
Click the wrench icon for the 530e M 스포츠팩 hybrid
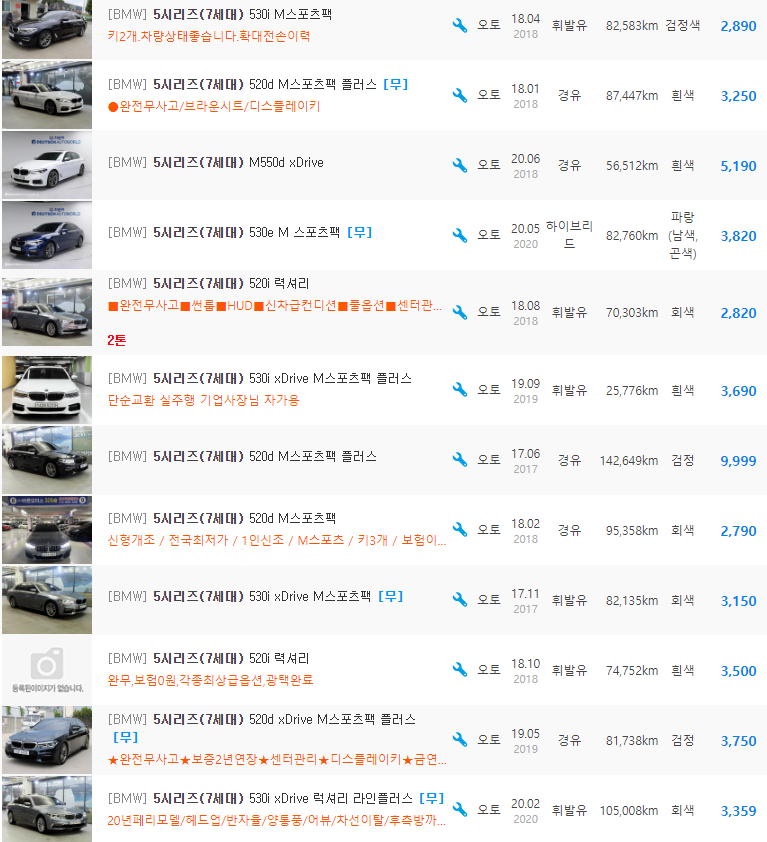coord(459,235)
